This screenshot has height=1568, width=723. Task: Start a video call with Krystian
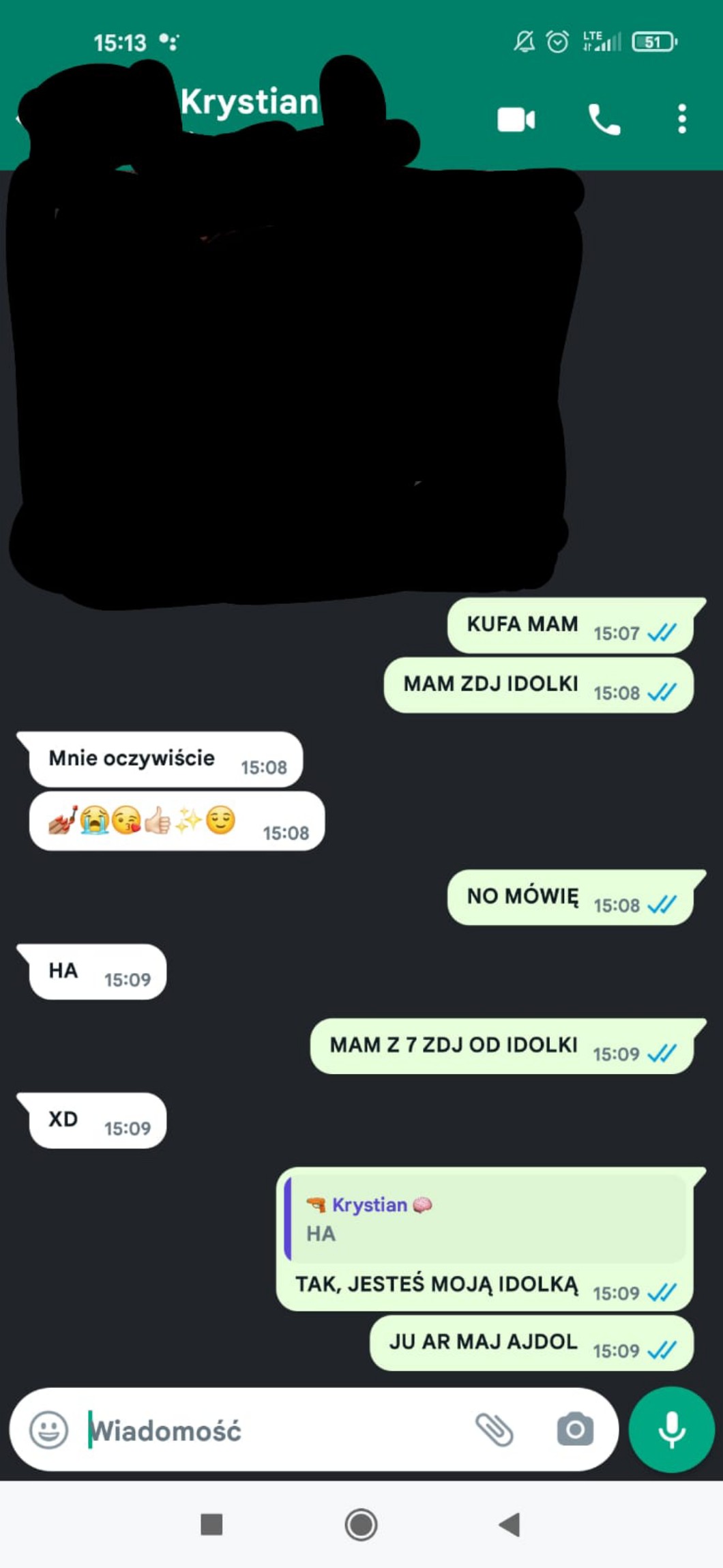click(x=516, y=119)
